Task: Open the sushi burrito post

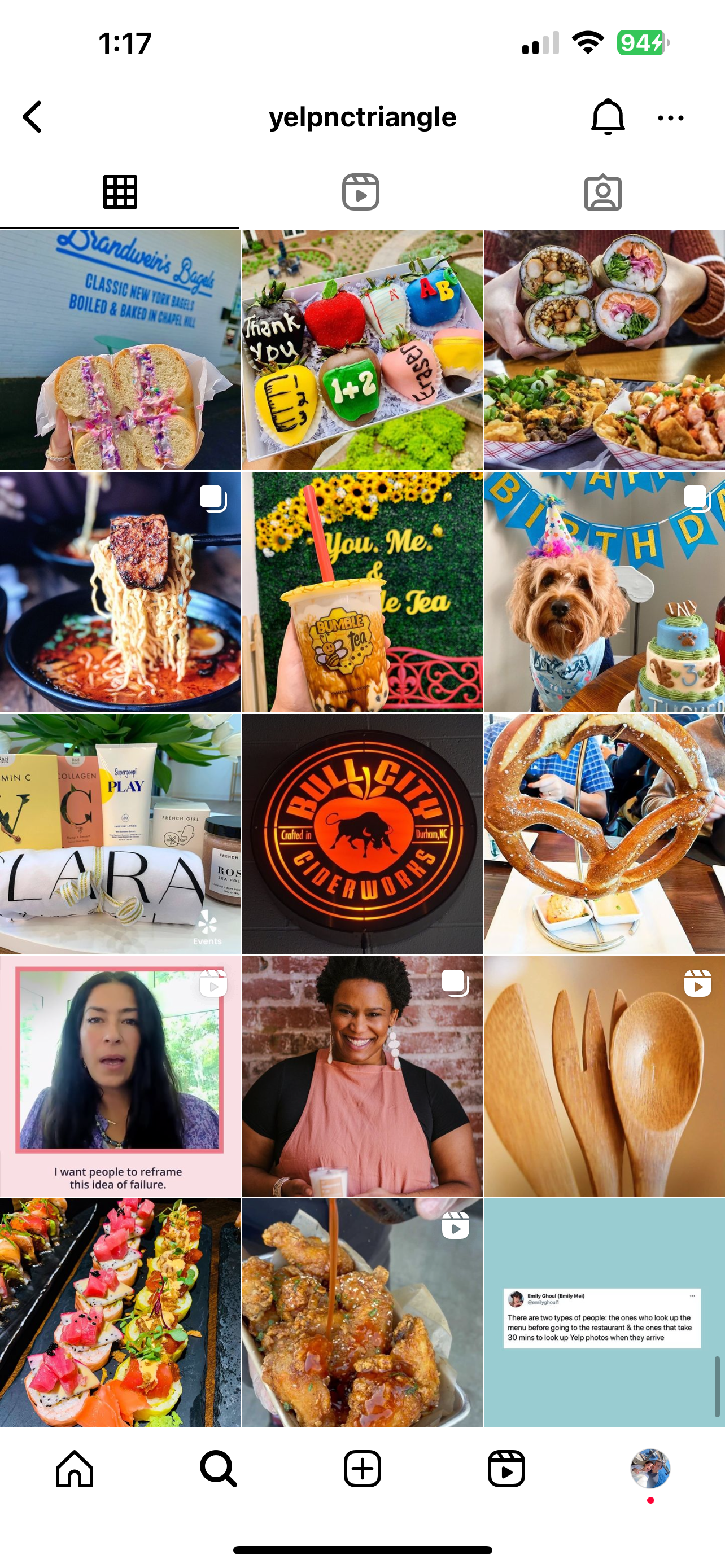Action: pyautogui.click(x=605, y=349)
